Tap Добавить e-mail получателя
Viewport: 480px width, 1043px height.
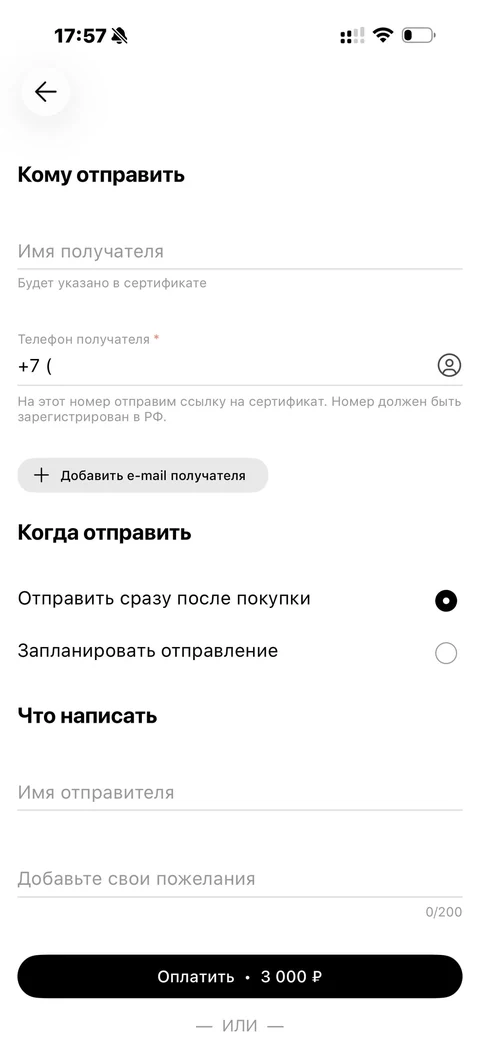142,476
